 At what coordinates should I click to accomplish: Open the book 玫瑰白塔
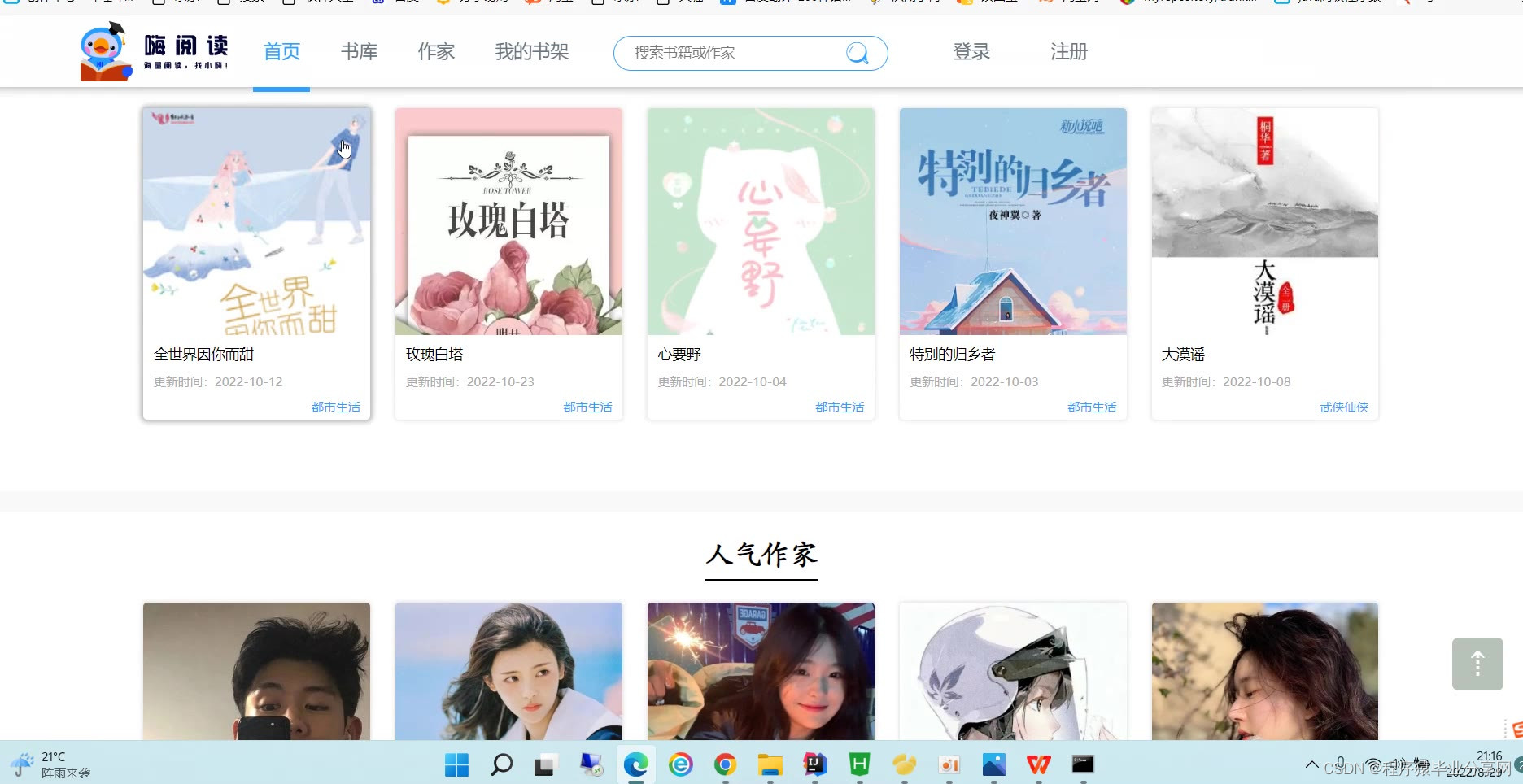click(508, 221)
